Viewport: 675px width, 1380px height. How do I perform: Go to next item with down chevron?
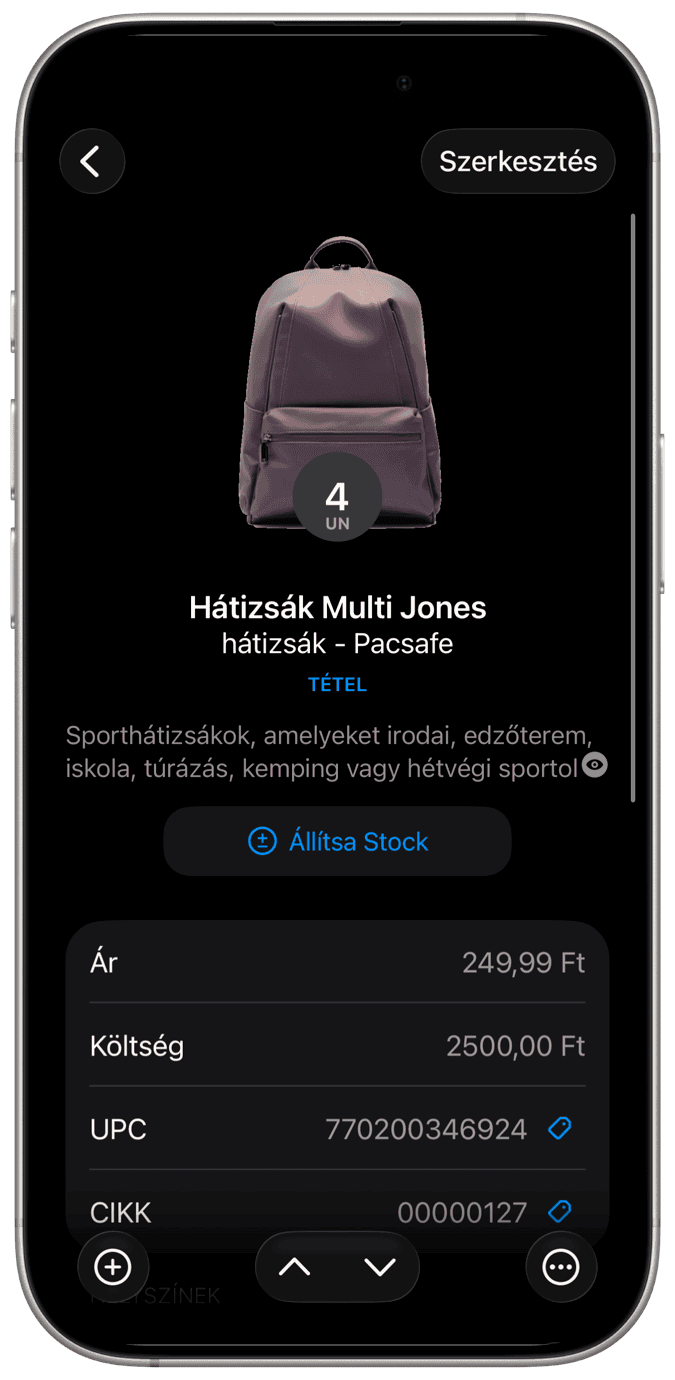pyautogui.click(x=380, y=1267)
